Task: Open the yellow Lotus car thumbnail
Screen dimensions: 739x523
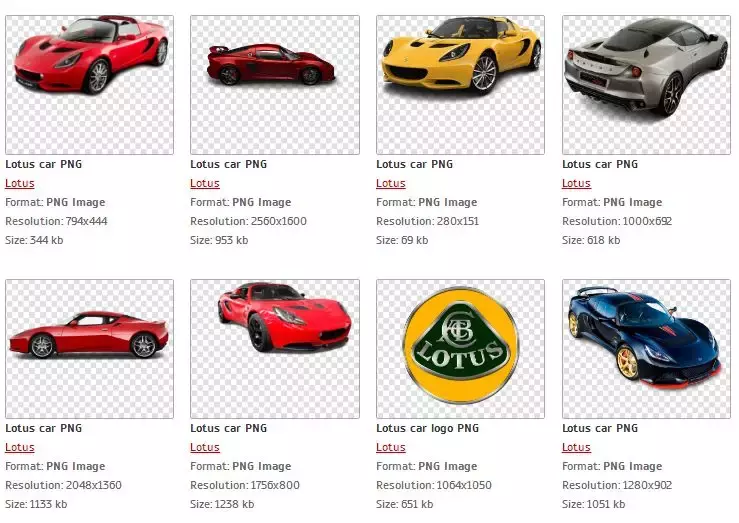Action: [x=460, y=85]
